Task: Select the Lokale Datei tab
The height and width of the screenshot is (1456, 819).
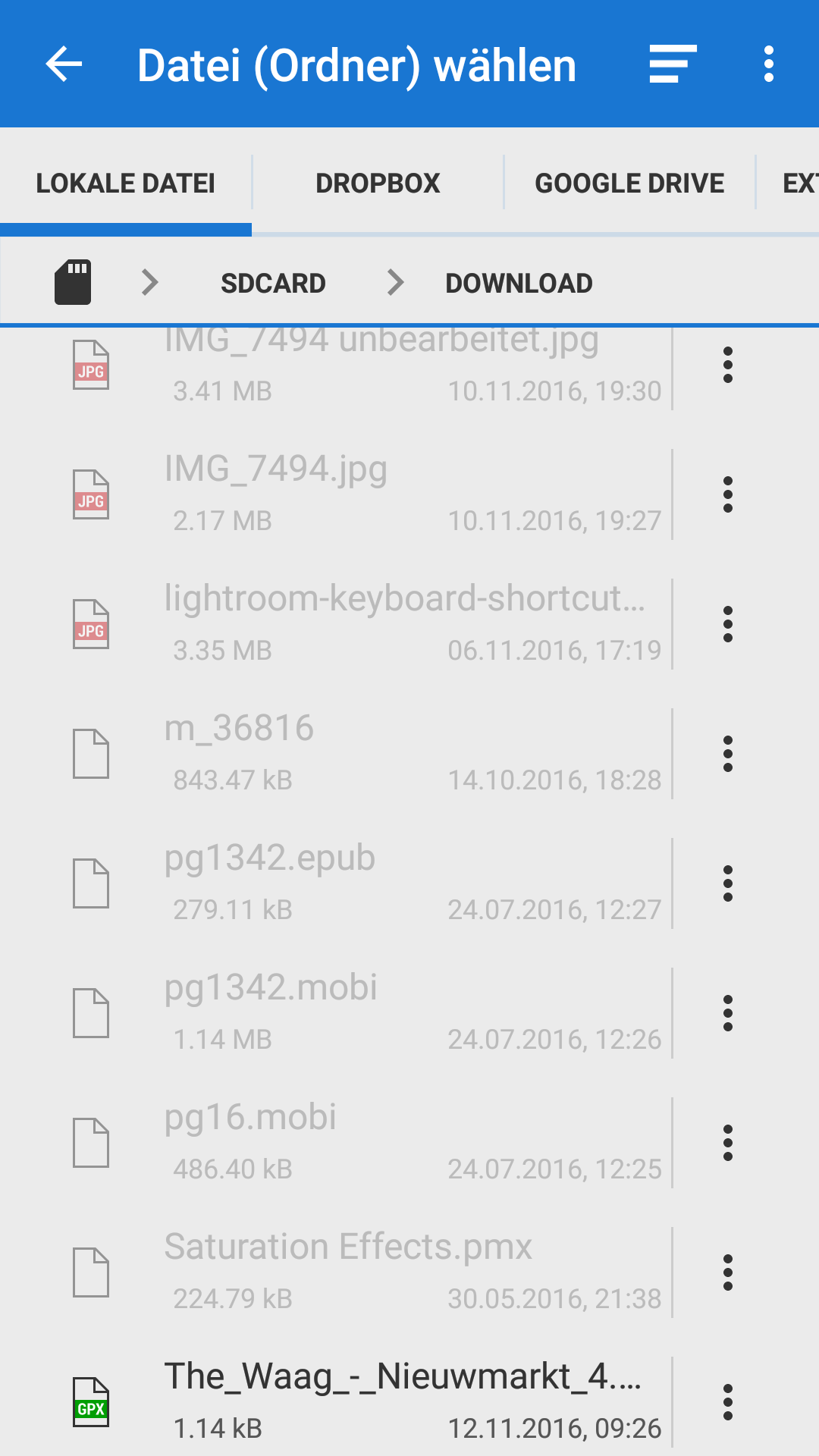Action: (x=126, y=184)
